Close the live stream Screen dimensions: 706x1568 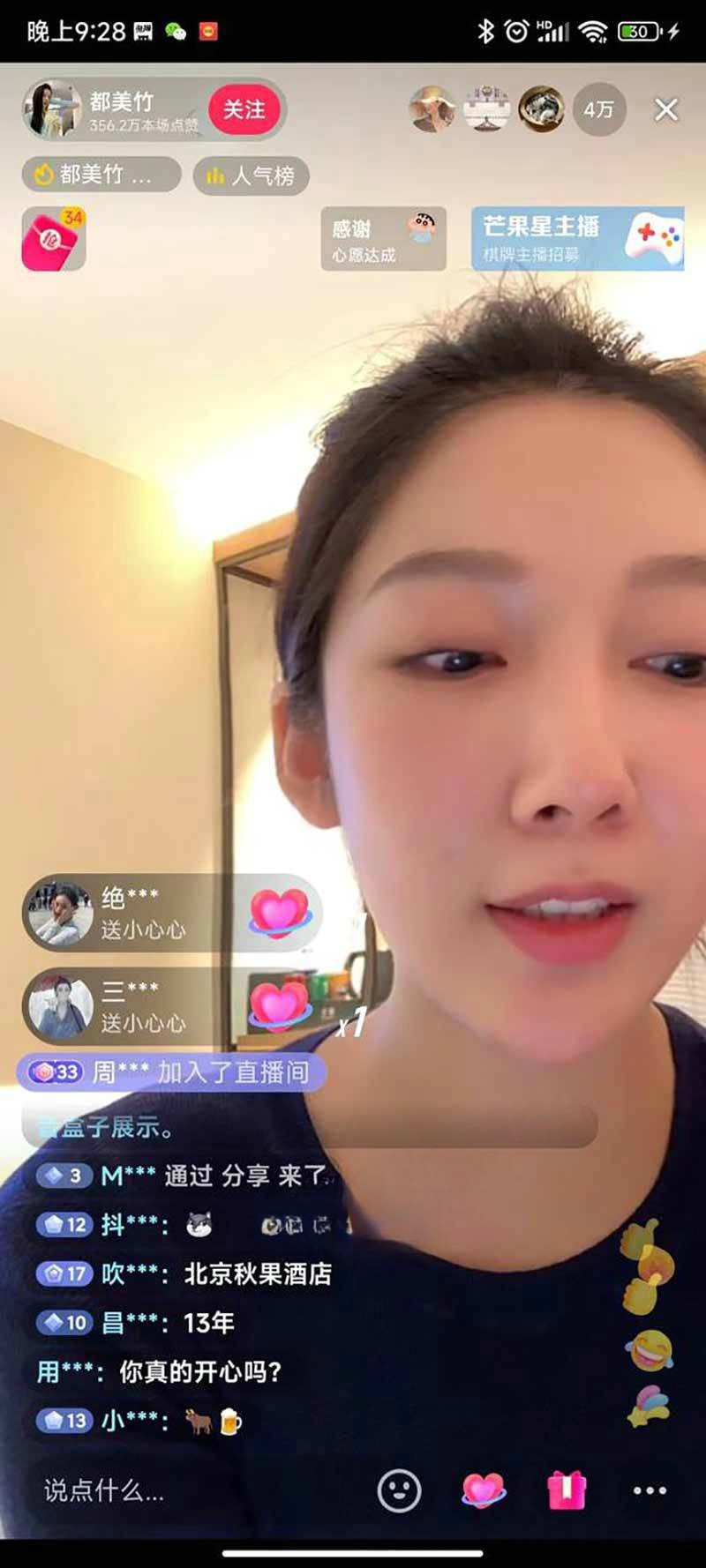(x=666, y=109)
